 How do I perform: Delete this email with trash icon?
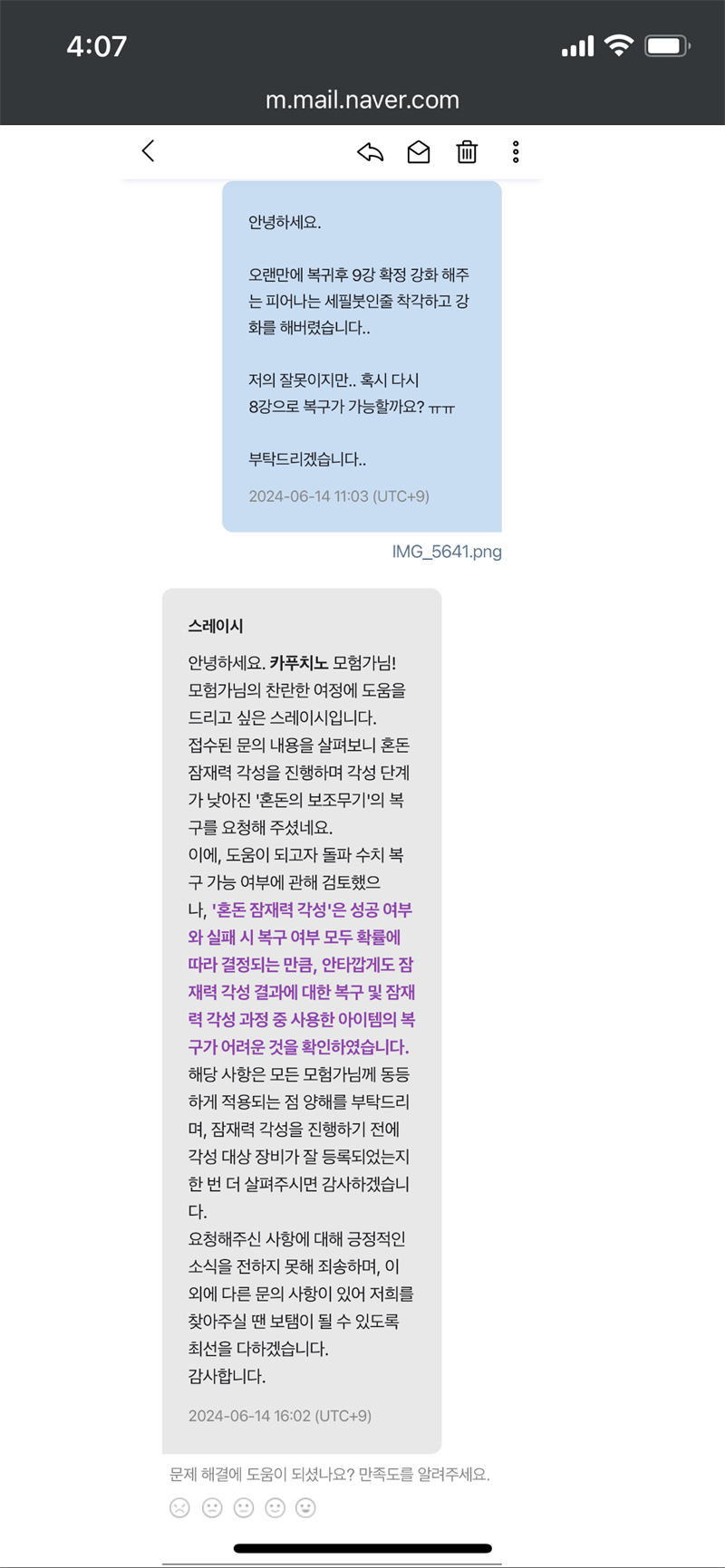(467, 152)
